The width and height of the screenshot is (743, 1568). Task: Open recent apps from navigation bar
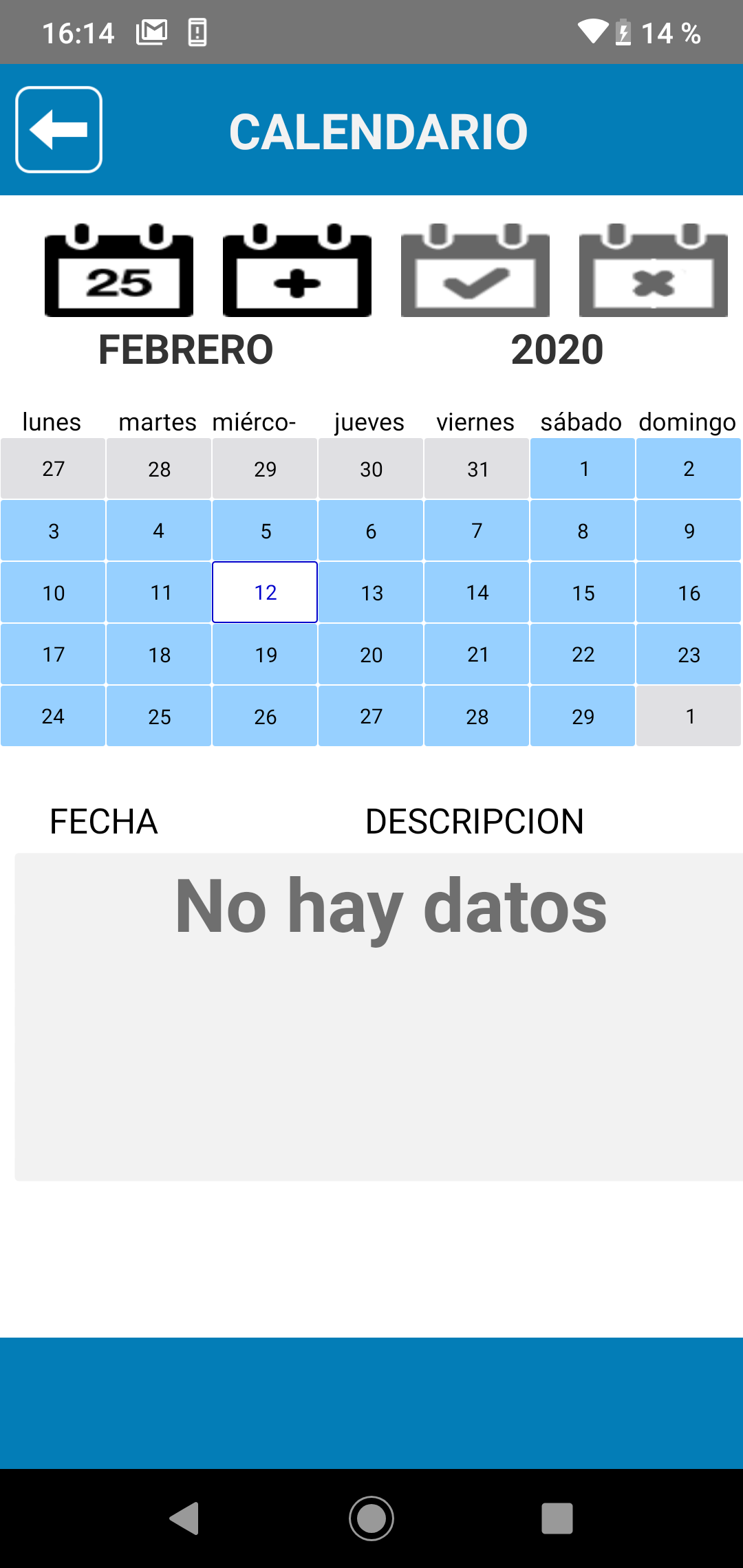pos(557,1518)
